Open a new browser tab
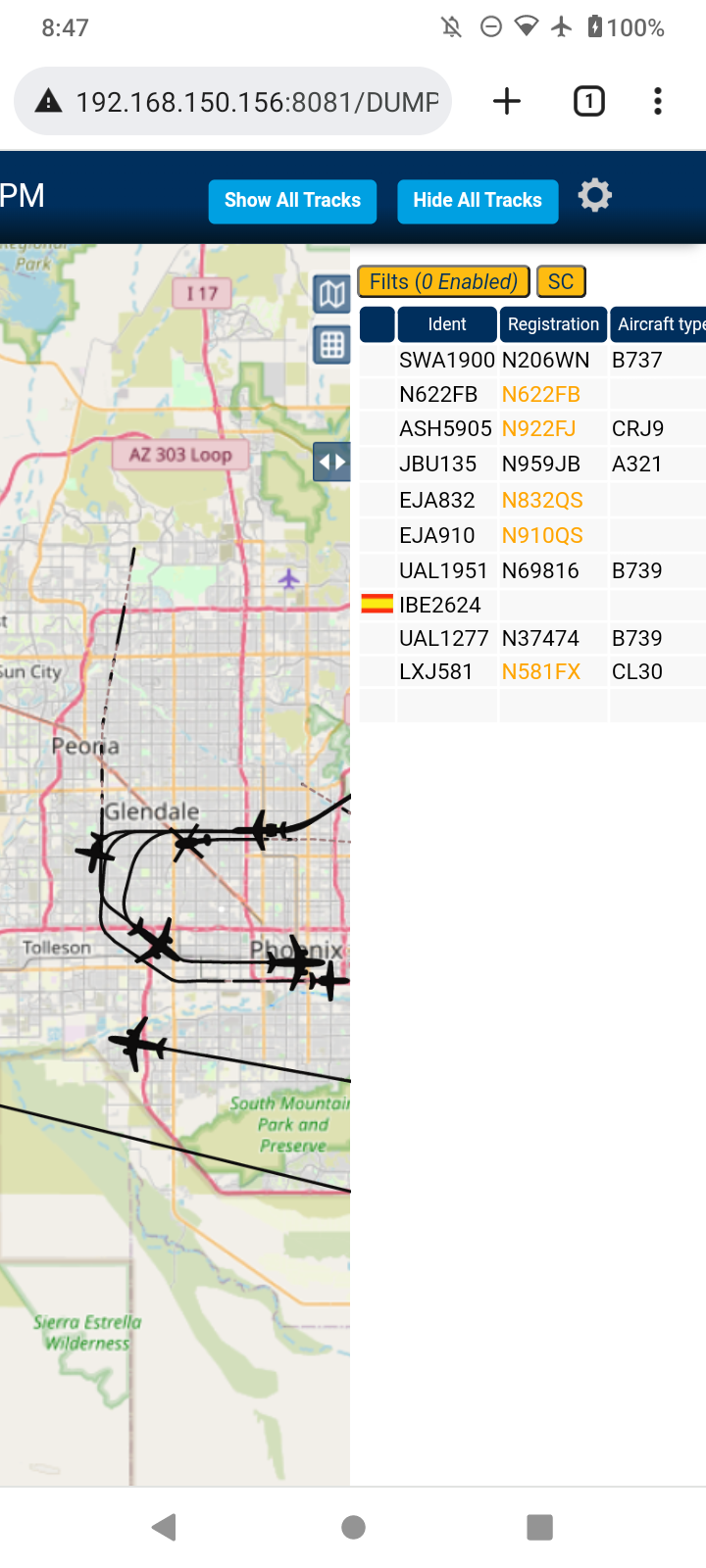 pos(507,101)
